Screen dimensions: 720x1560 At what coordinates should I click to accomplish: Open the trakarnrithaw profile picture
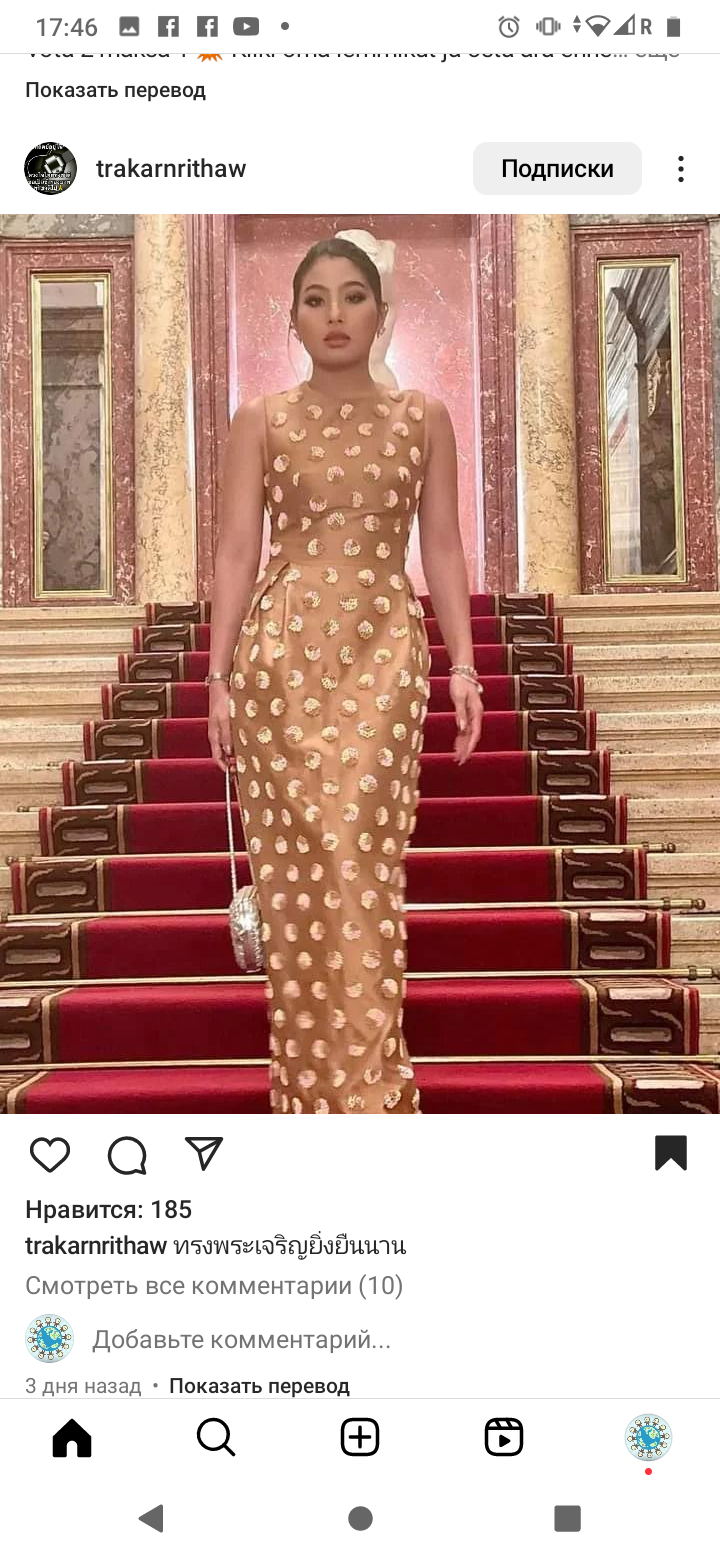[x=50, y=168]
